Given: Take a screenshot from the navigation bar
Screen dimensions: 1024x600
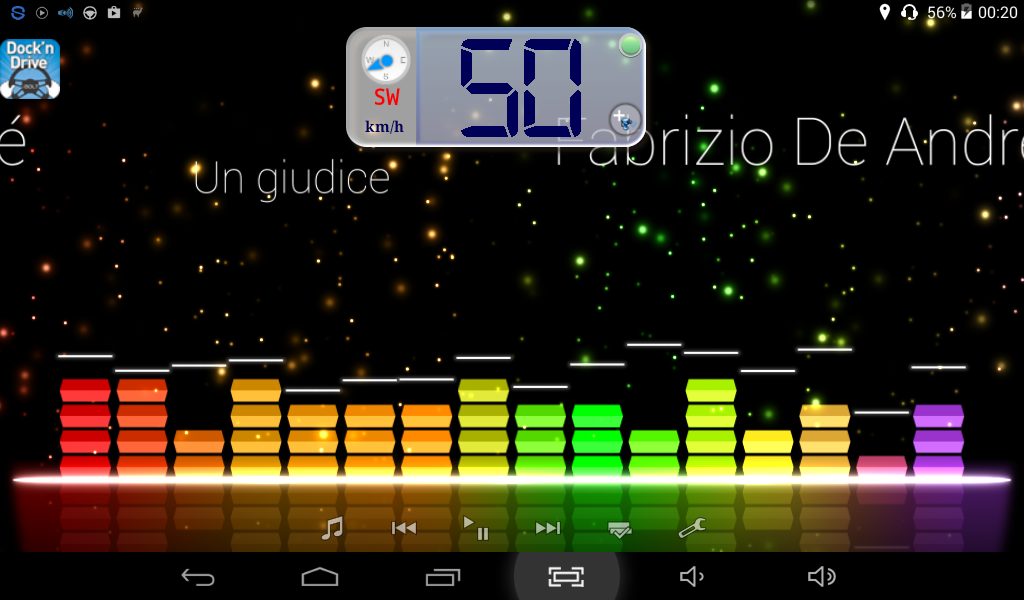Looking at the screenshot, I should pos(566,577).
